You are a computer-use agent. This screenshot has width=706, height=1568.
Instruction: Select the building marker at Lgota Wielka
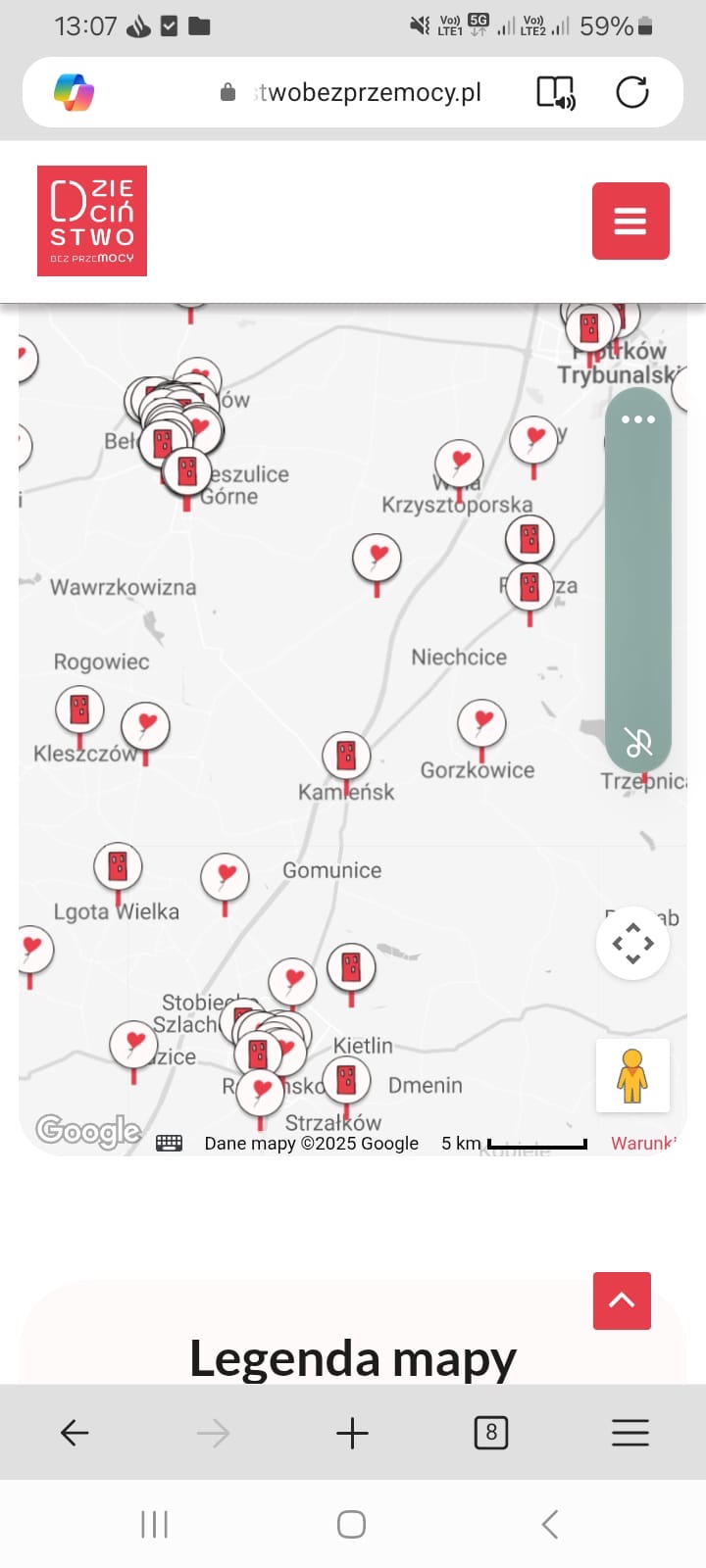coord(118,866)
